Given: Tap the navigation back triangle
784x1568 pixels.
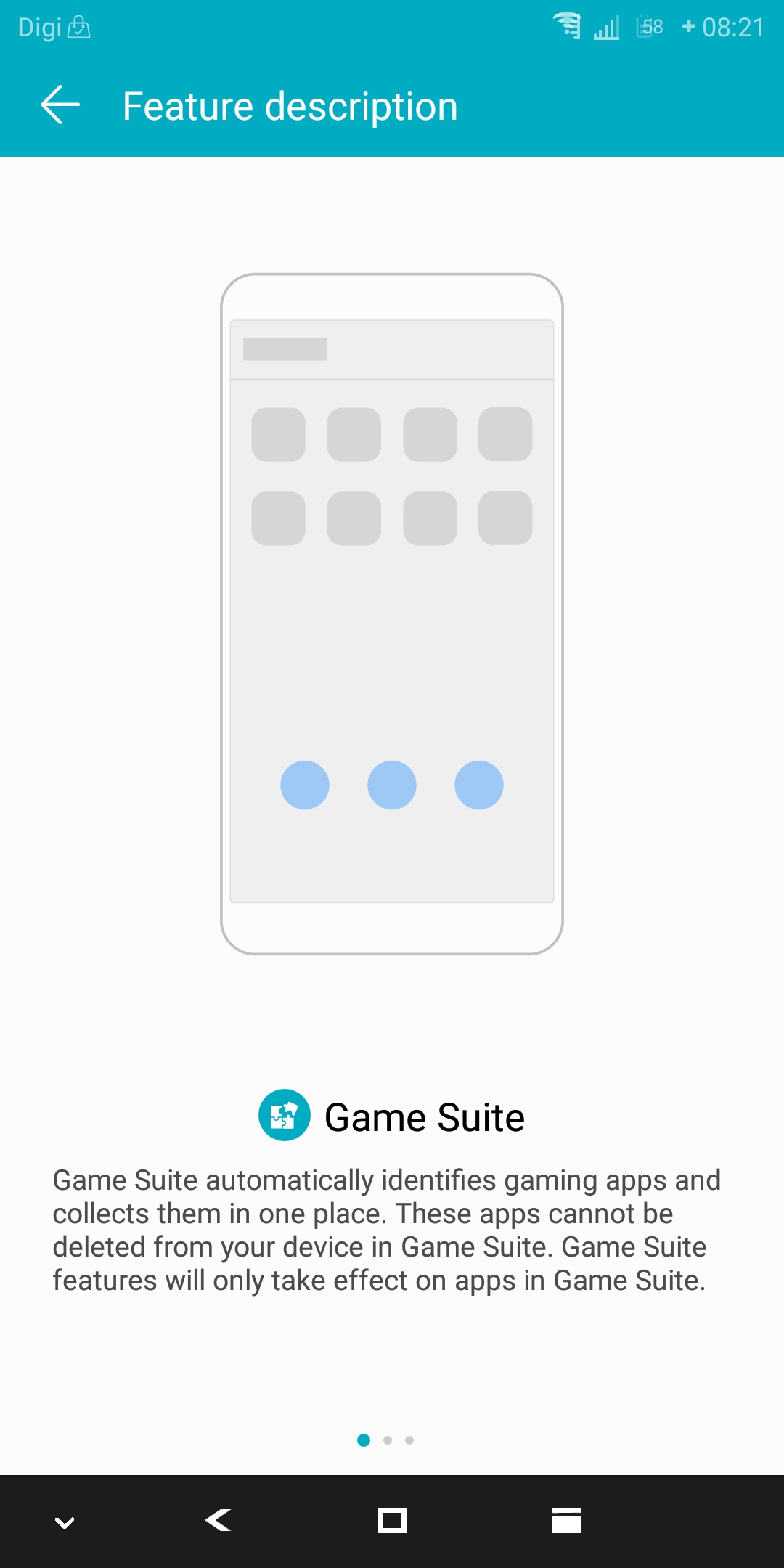Looking at the screenshot, I should click(218, 1521).
